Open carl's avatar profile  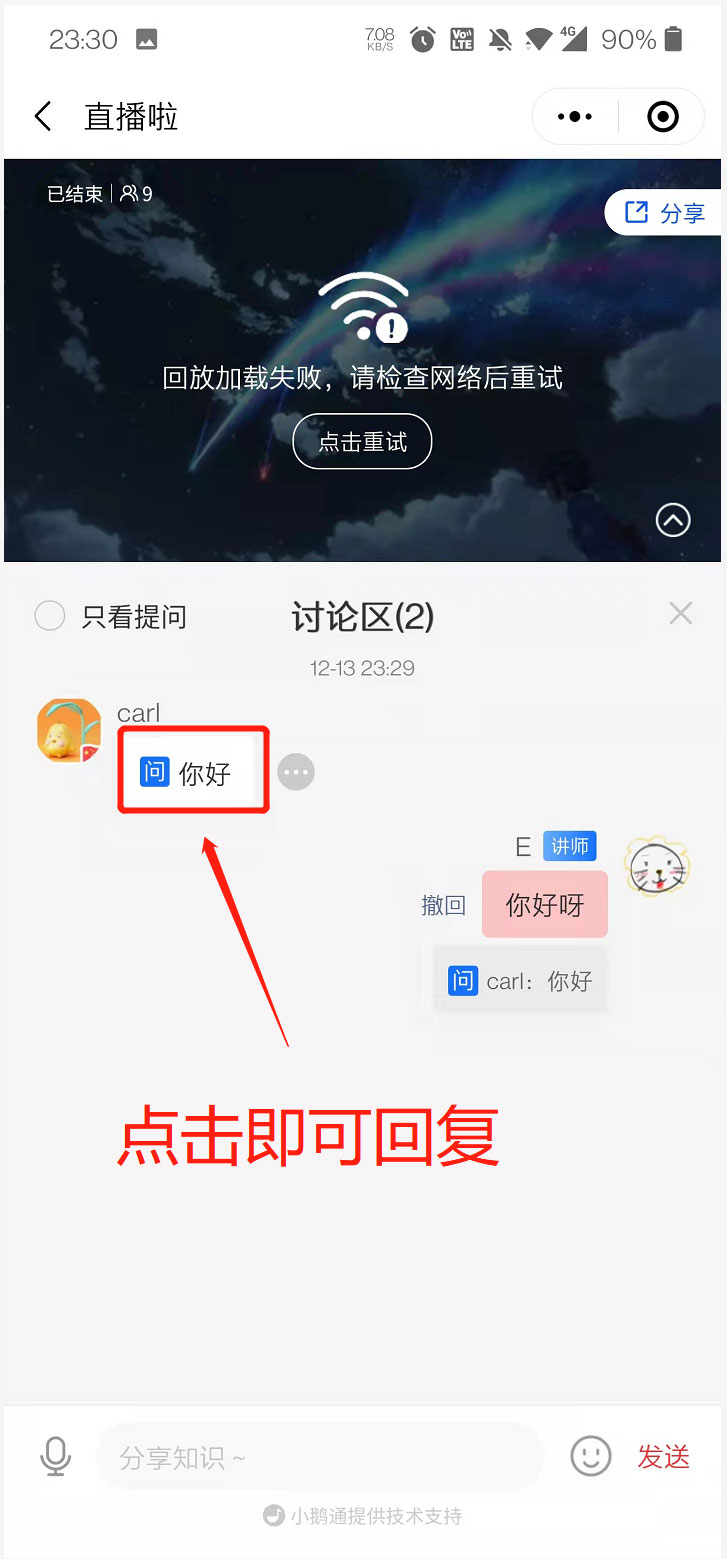point(69,731)
